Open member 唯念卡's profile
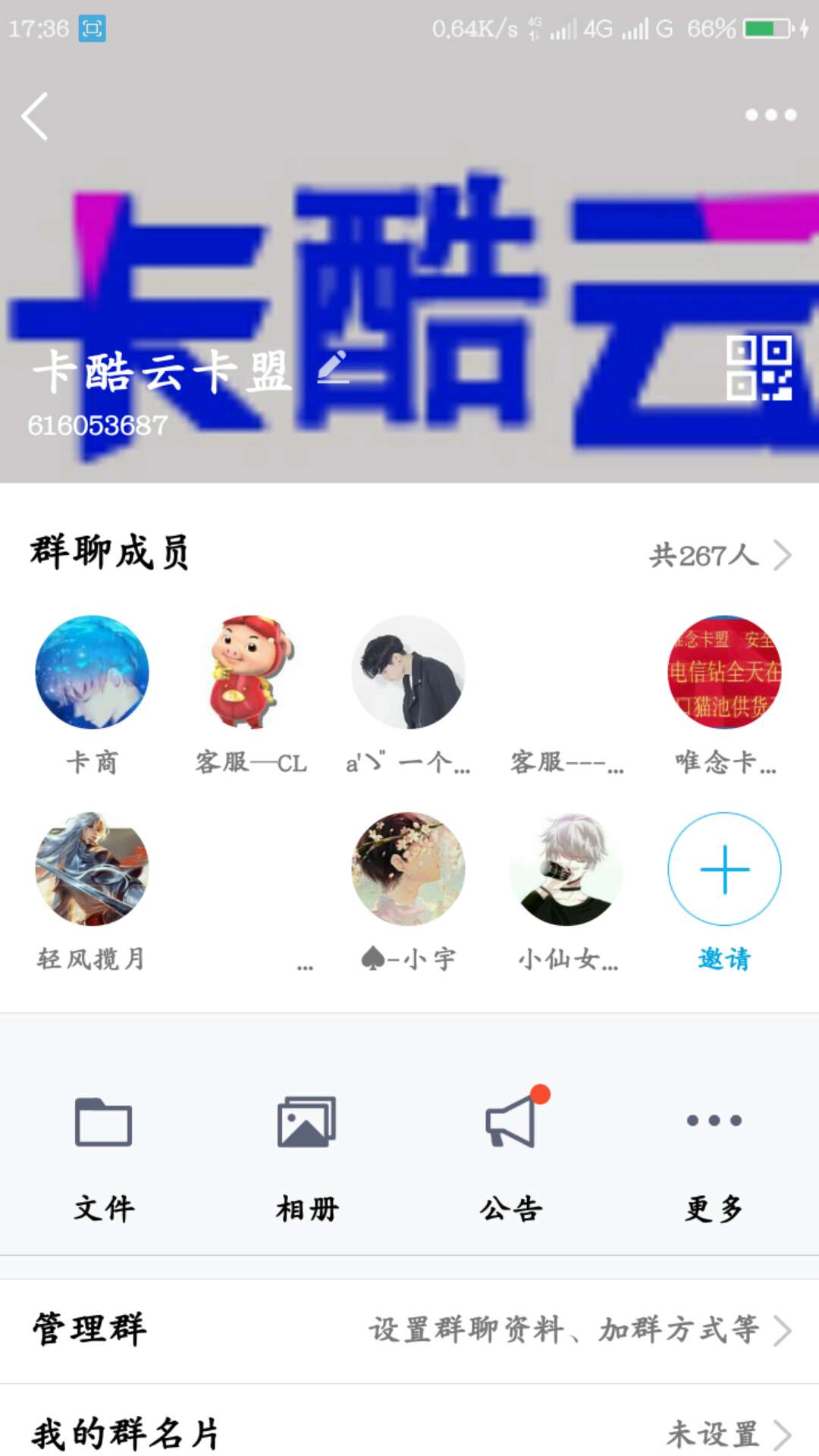The image size is (819, 1456). tap(724, 673)
